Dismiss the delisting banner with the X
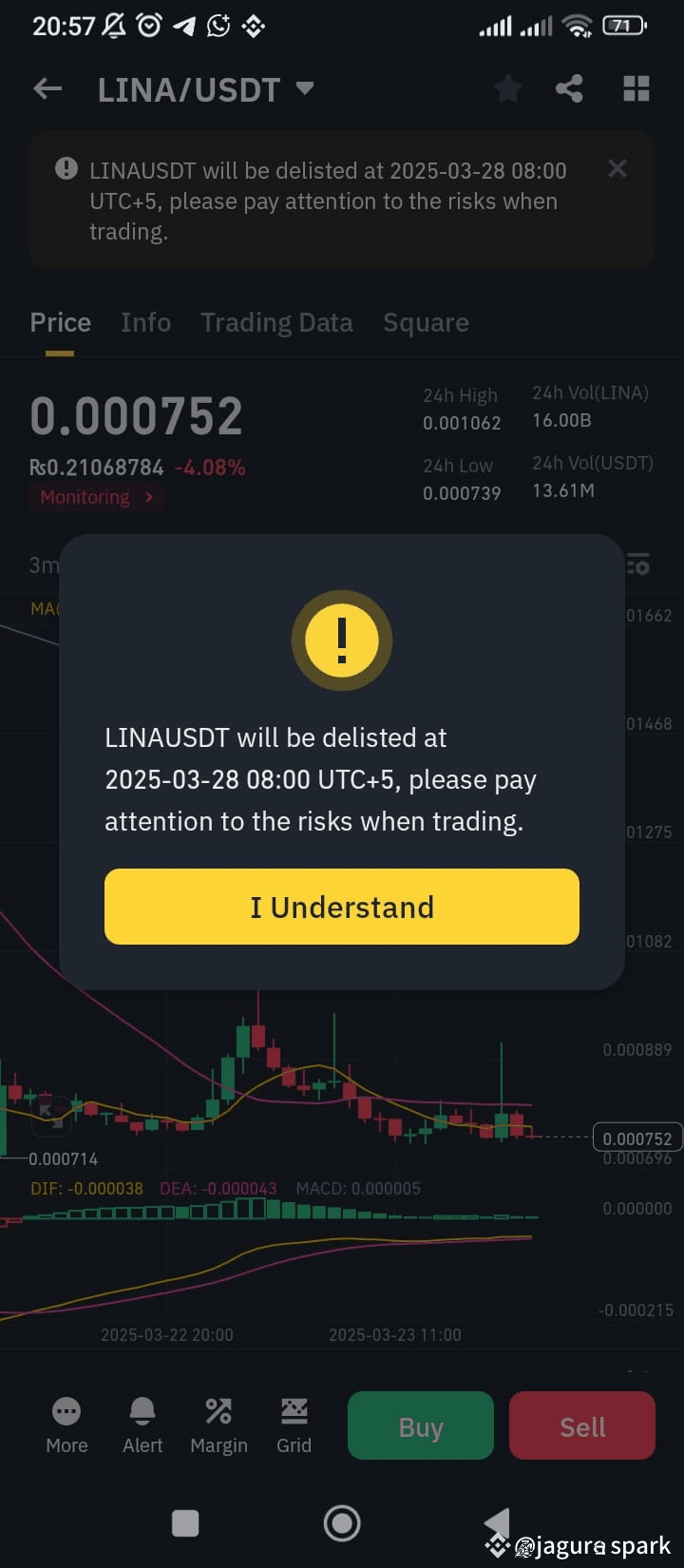This screenshot has width=684, height=1568. [617, 168]
